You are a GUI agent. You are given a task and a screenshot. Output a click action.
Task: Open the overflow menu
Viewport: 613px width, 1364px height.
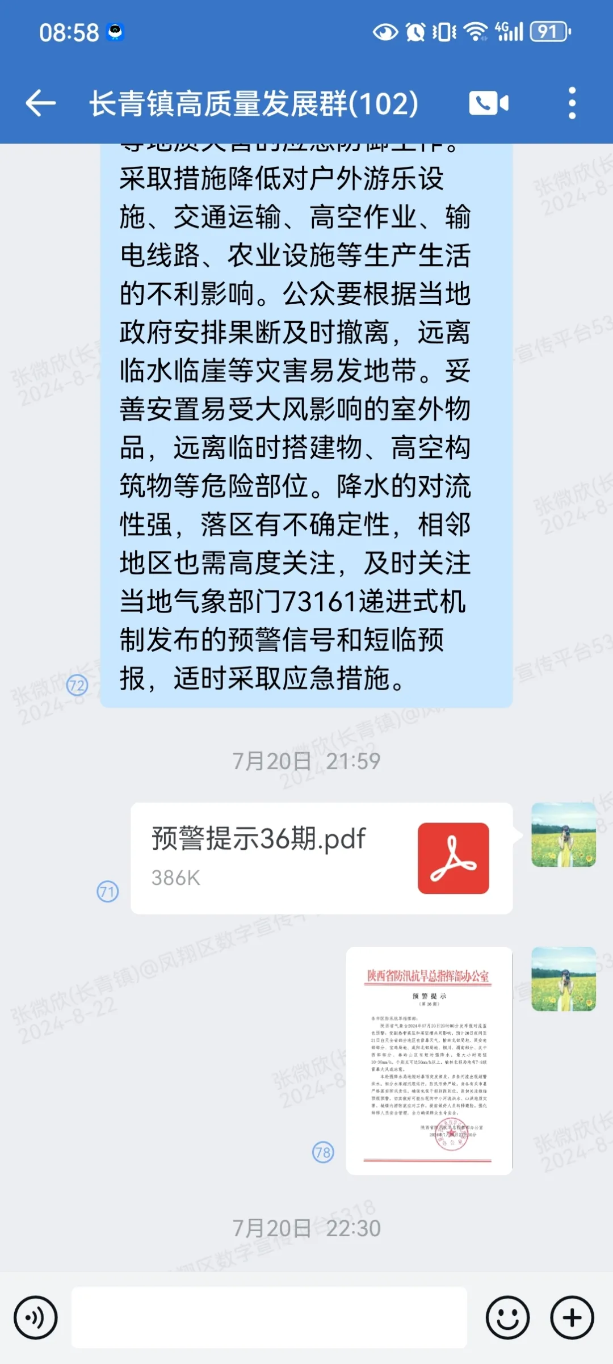click(x=571, y=103)
